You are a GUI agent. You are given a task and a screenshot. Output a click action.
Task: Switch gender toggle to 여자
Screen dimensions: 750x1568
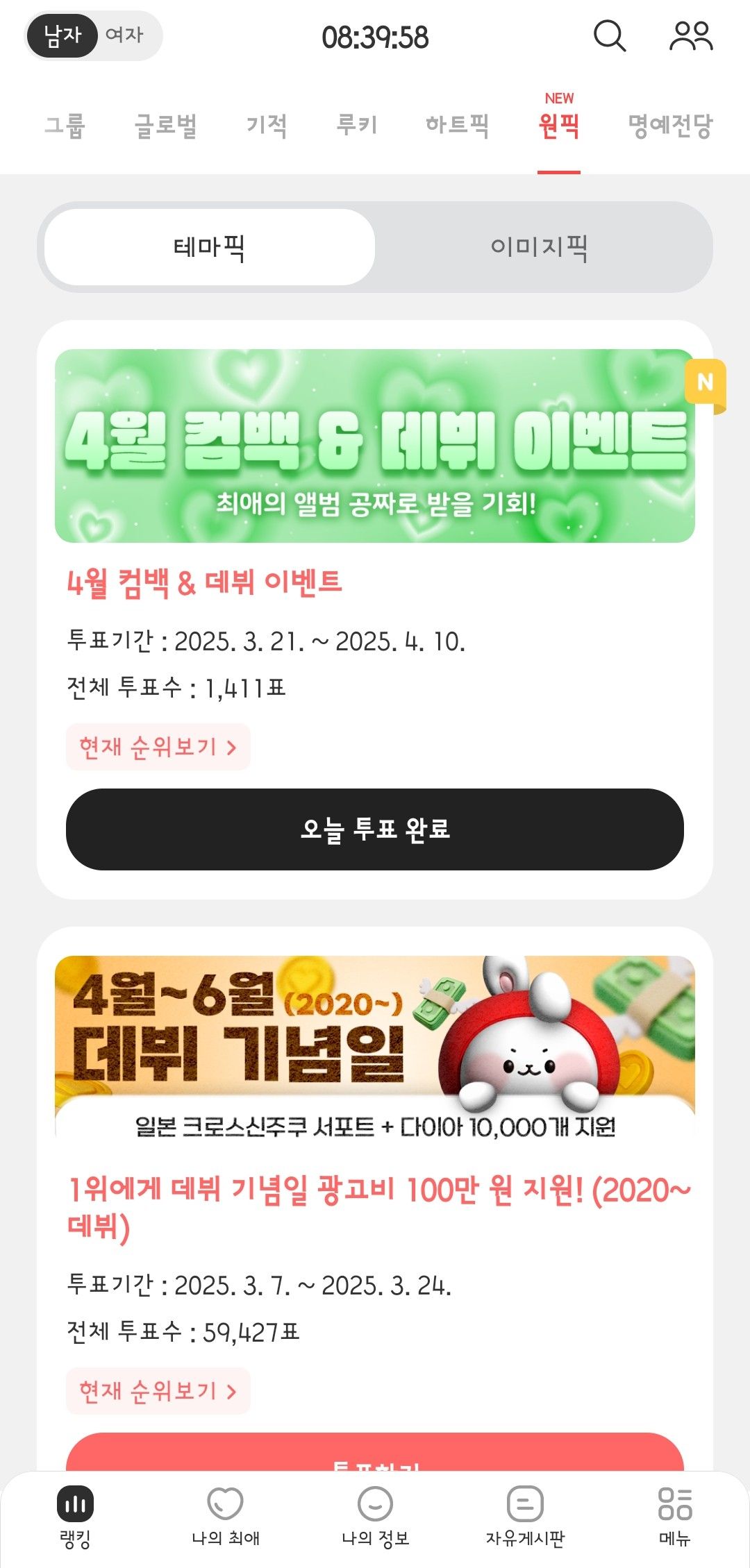pos(125,35)
